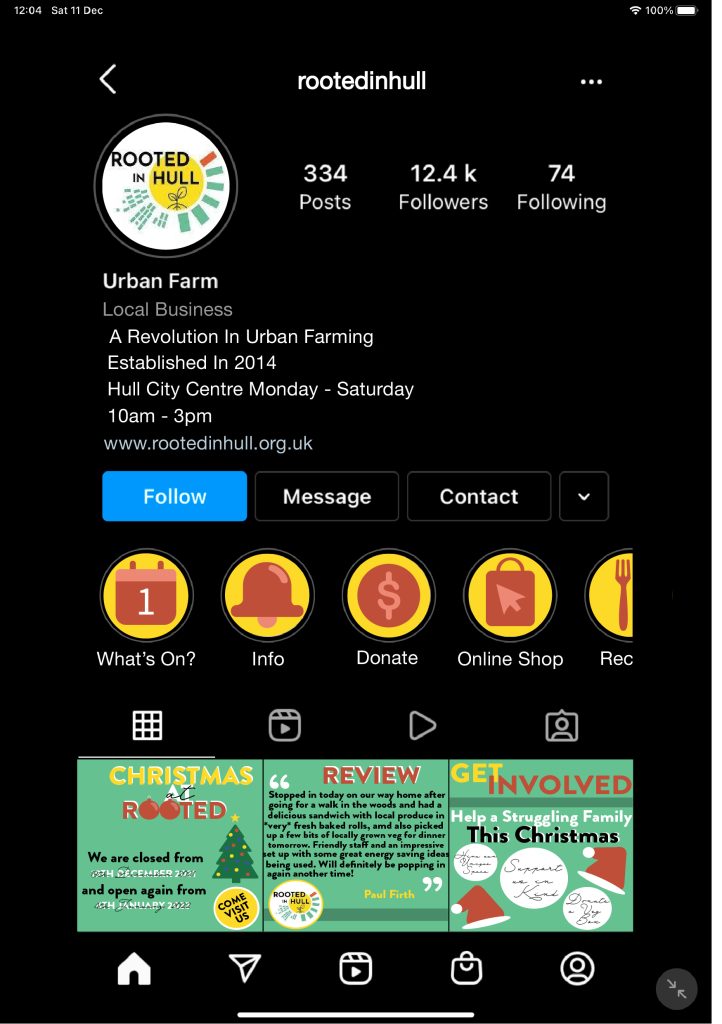
Task: Open the shop tab in bottom navigation
Action: tap(466, 967)
